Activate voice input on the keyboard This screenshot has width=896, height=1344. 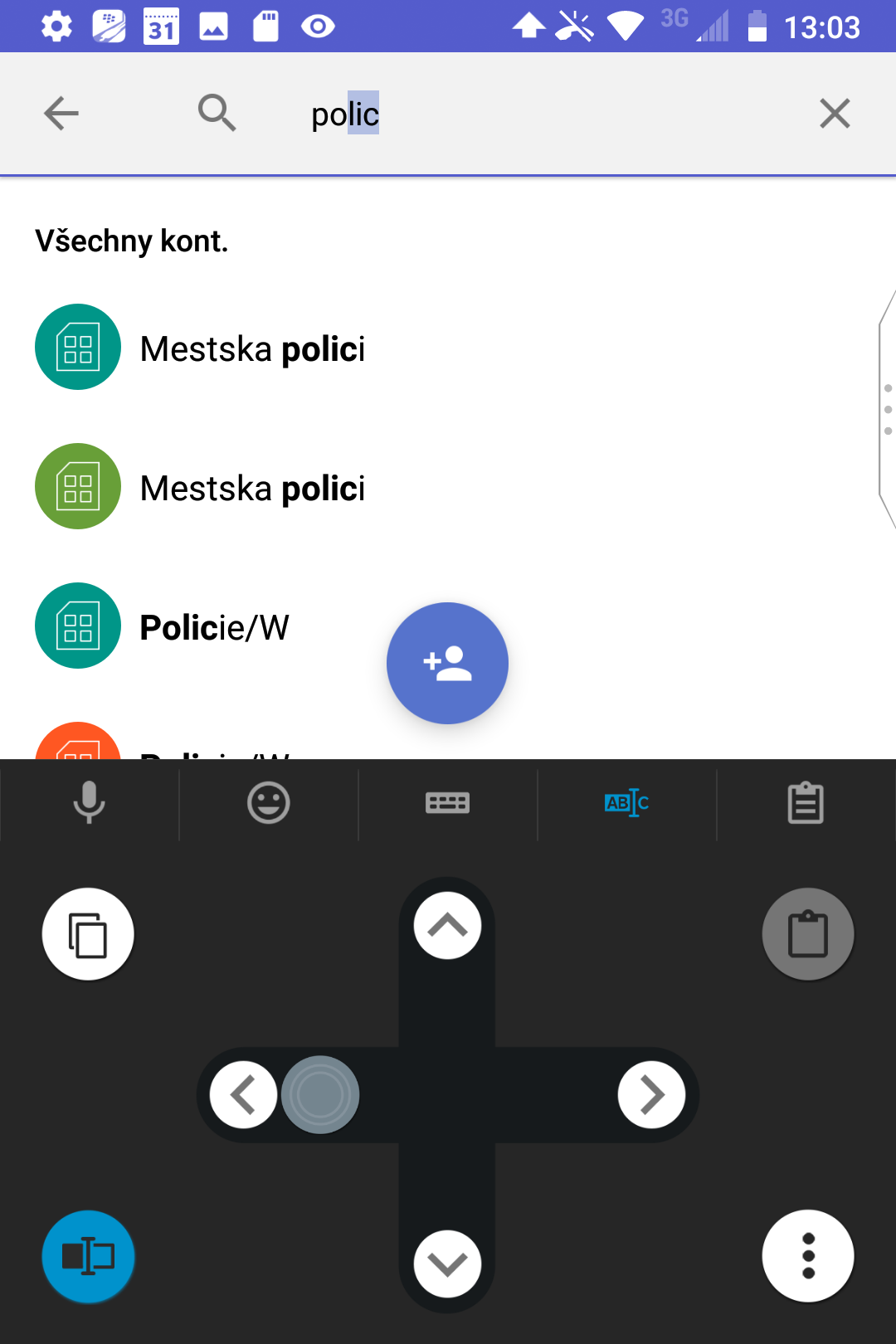pyautogui.click(x=89, y=803)
